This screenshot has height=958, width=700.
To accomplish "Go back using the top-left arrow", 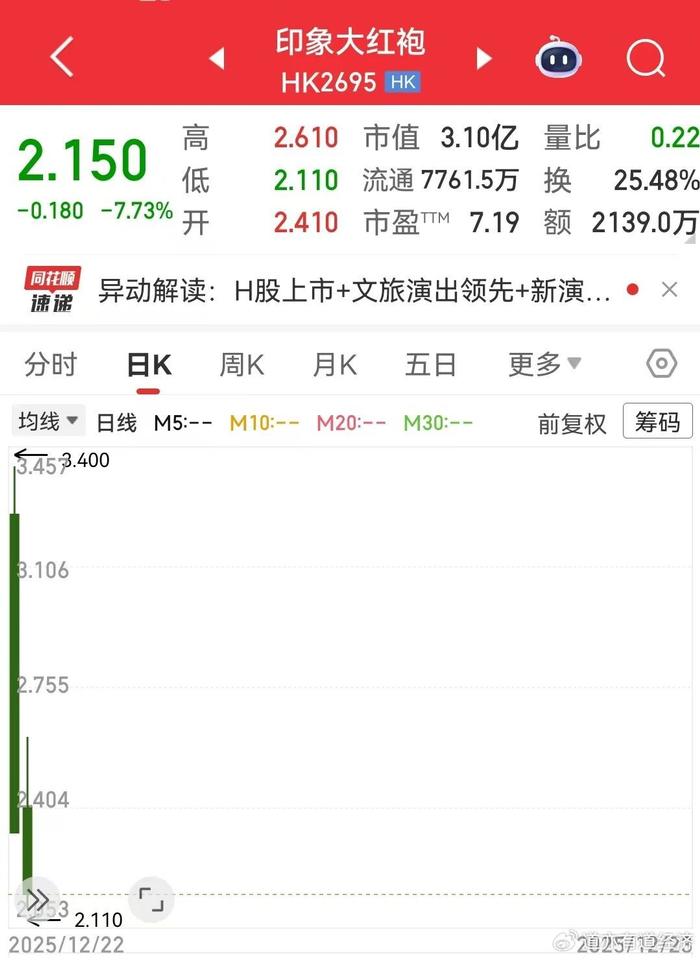I will (62, 57).
